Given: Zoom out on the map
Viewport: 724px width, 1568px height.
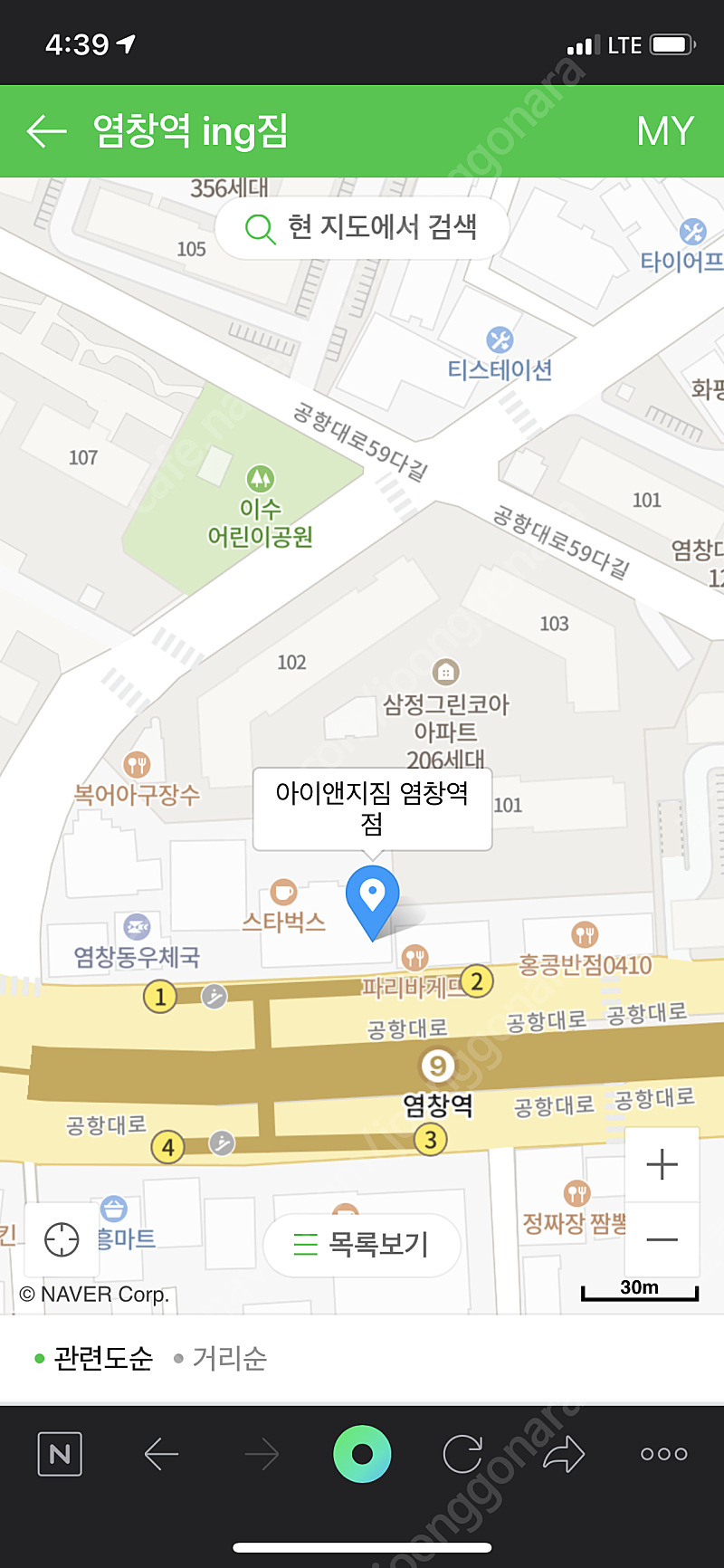Looking at the screenshot, I should (x=662, y=1239).
